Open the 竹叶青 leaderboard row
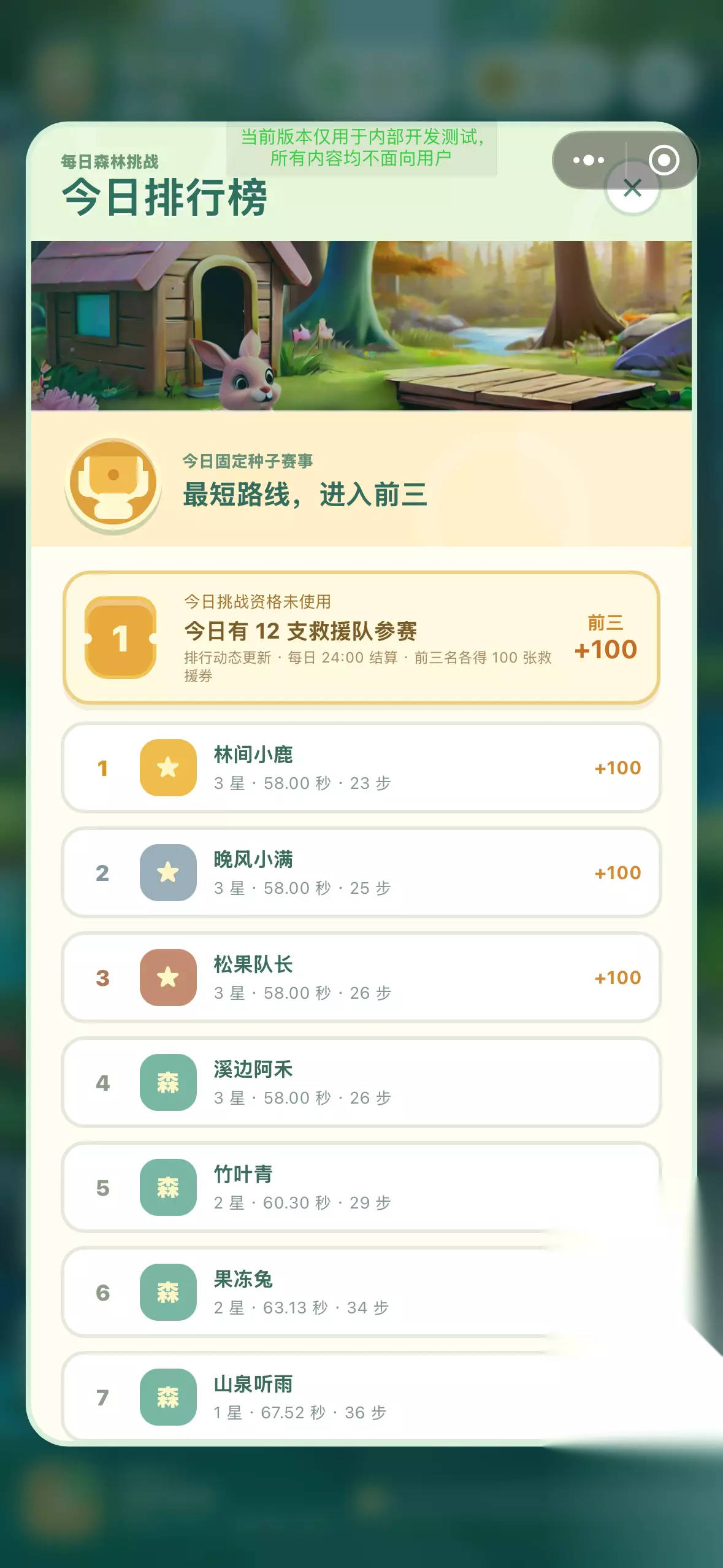 point(361,1187)
